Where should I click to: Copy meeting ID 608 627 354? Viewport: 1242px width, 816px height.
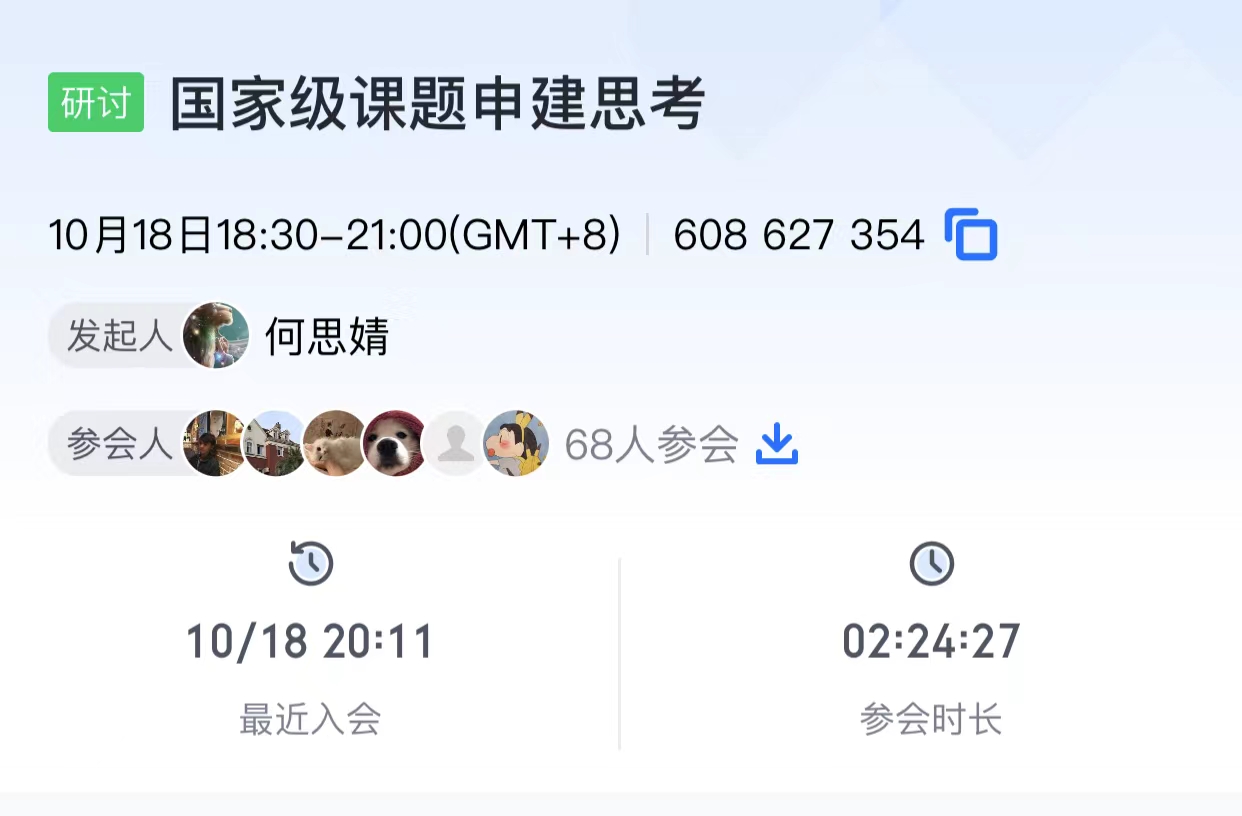coord(971,235)
